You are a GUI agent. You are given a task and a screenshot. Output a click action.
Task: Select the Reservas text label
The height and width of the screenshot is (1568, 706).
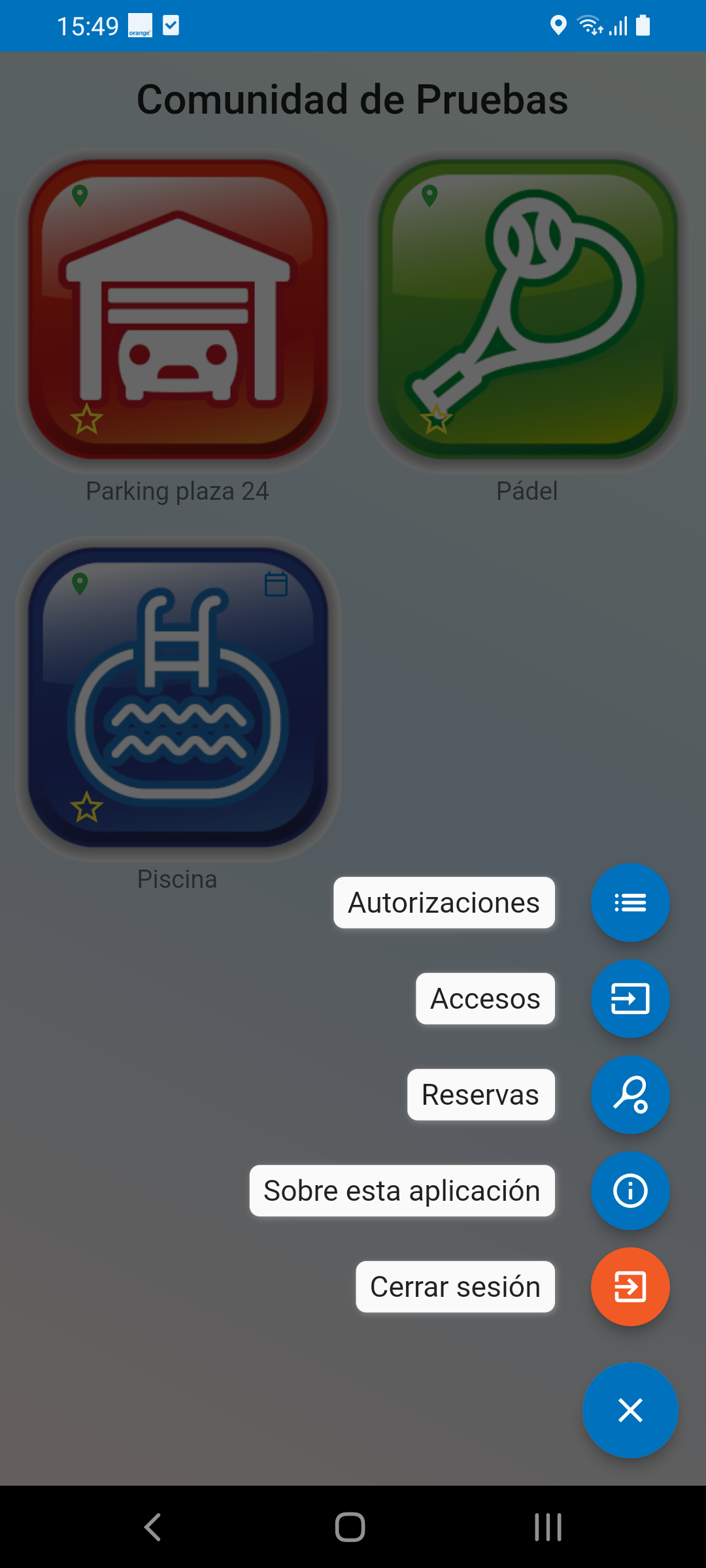[x=480, y=1094]
